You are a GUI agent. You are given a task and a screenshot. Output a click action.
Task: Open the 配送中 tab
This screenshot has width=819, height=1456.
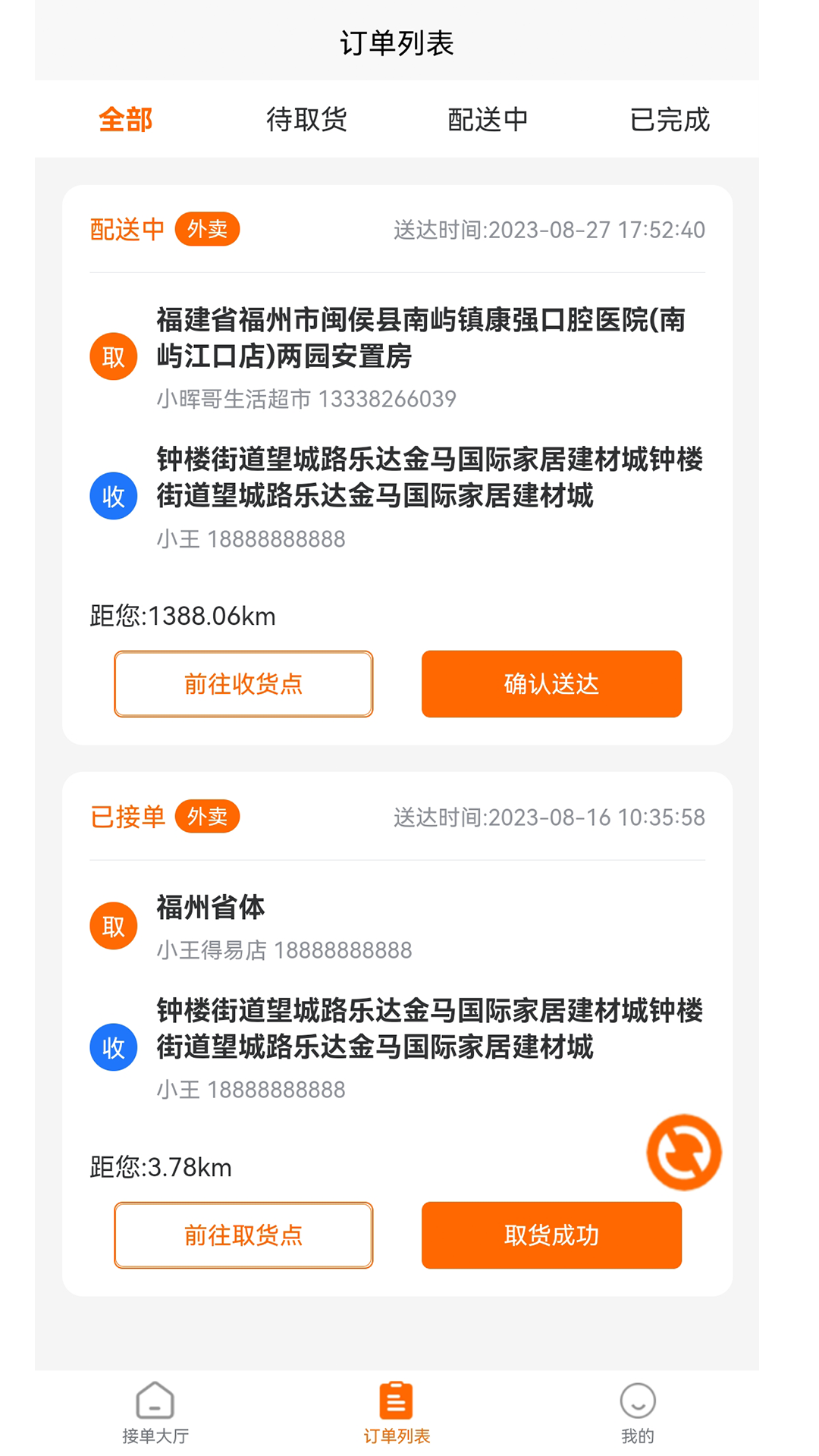(488, 120)
